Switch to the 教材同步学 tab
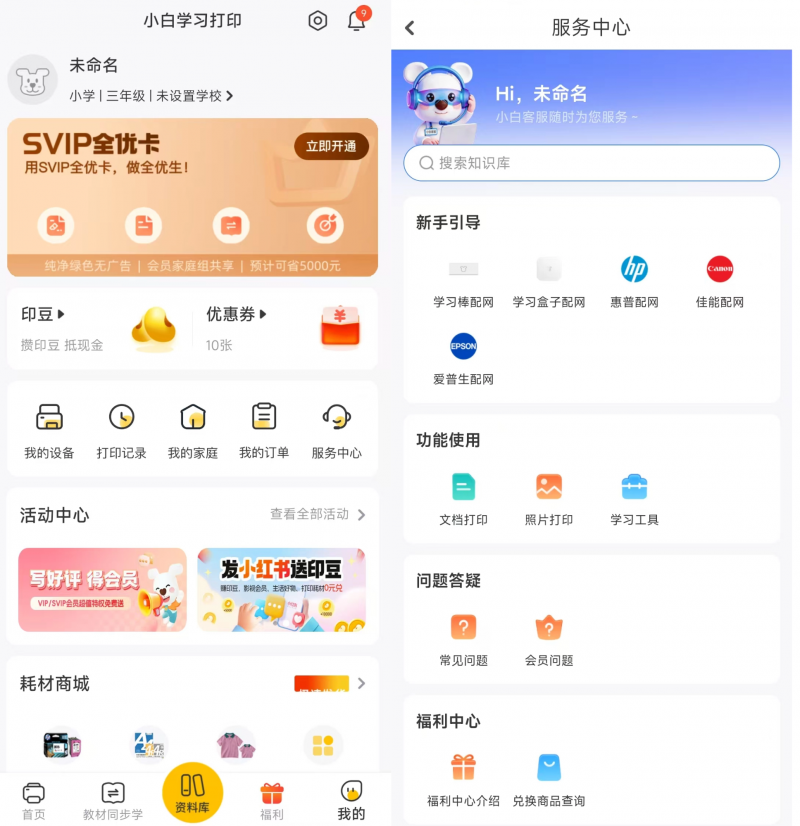 pyautogui.click(x=113, y=801)
